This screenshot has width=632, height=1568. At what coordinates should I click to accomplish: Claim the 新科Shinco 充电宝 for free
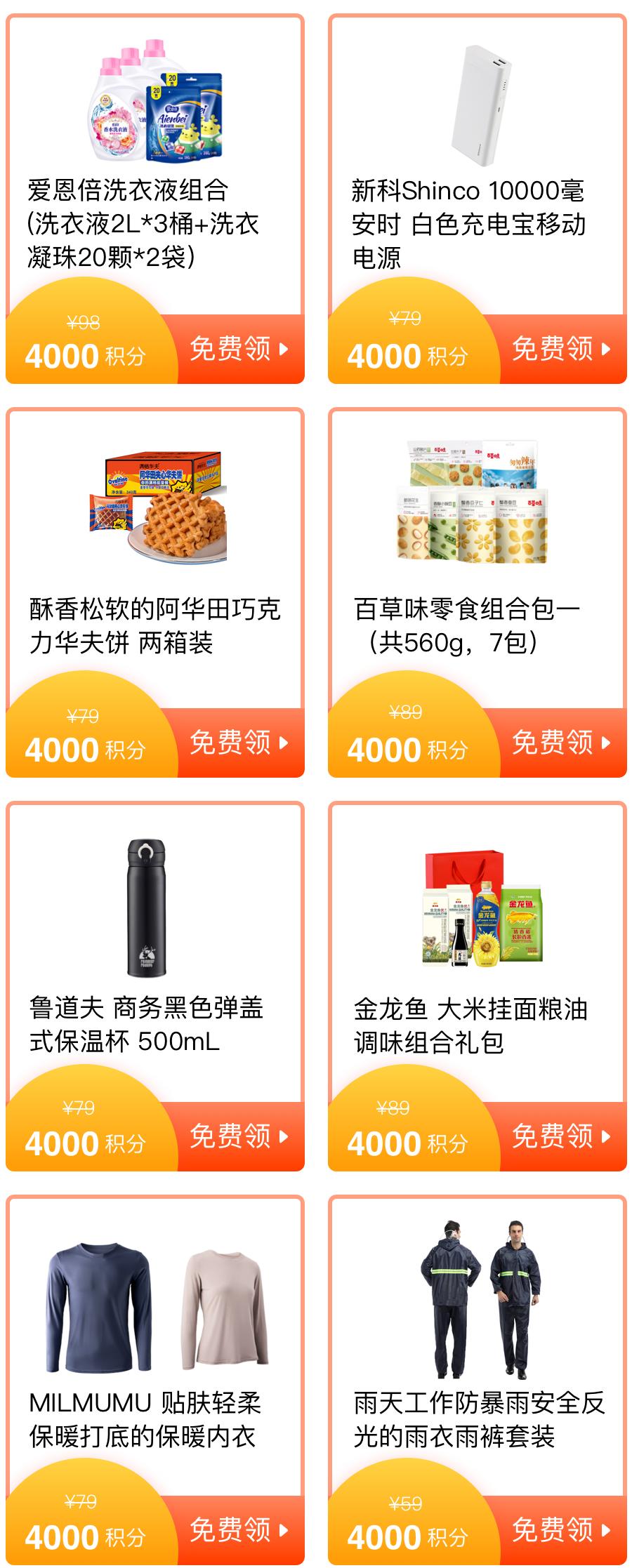pyautogui.click(x=560, y=349)
